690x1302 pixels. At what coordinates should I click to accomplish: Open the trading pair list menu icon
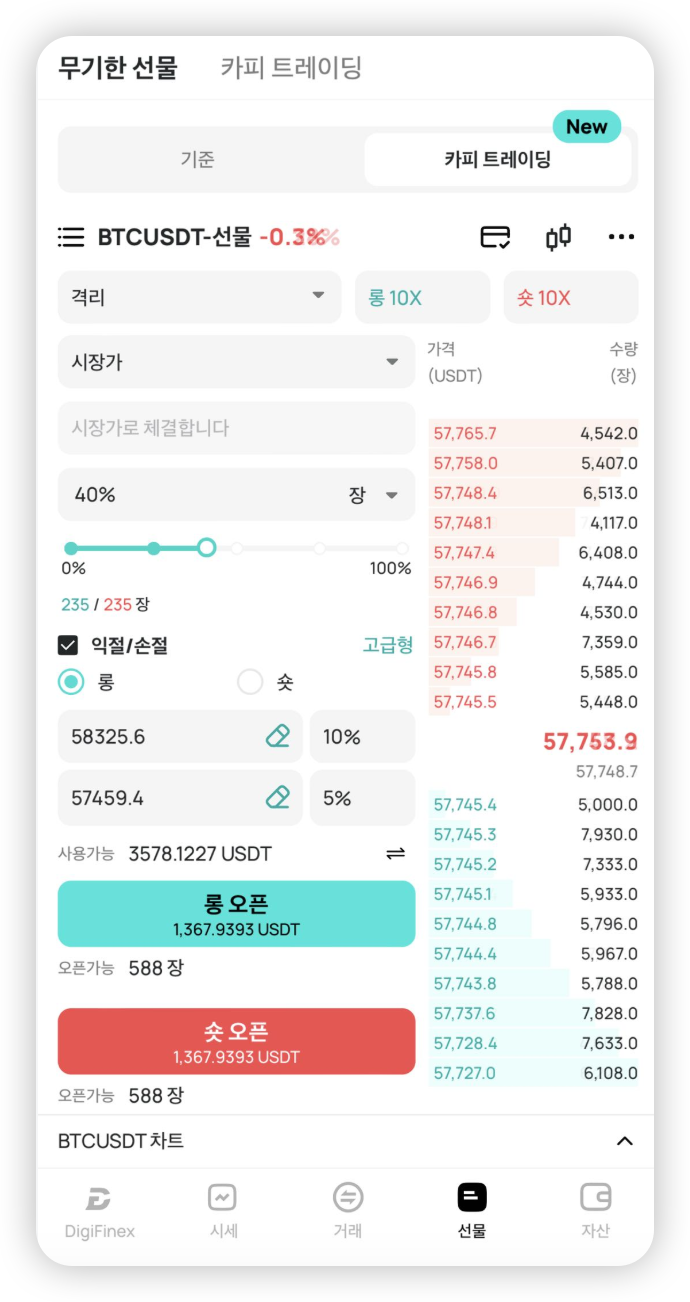(71, 237)
